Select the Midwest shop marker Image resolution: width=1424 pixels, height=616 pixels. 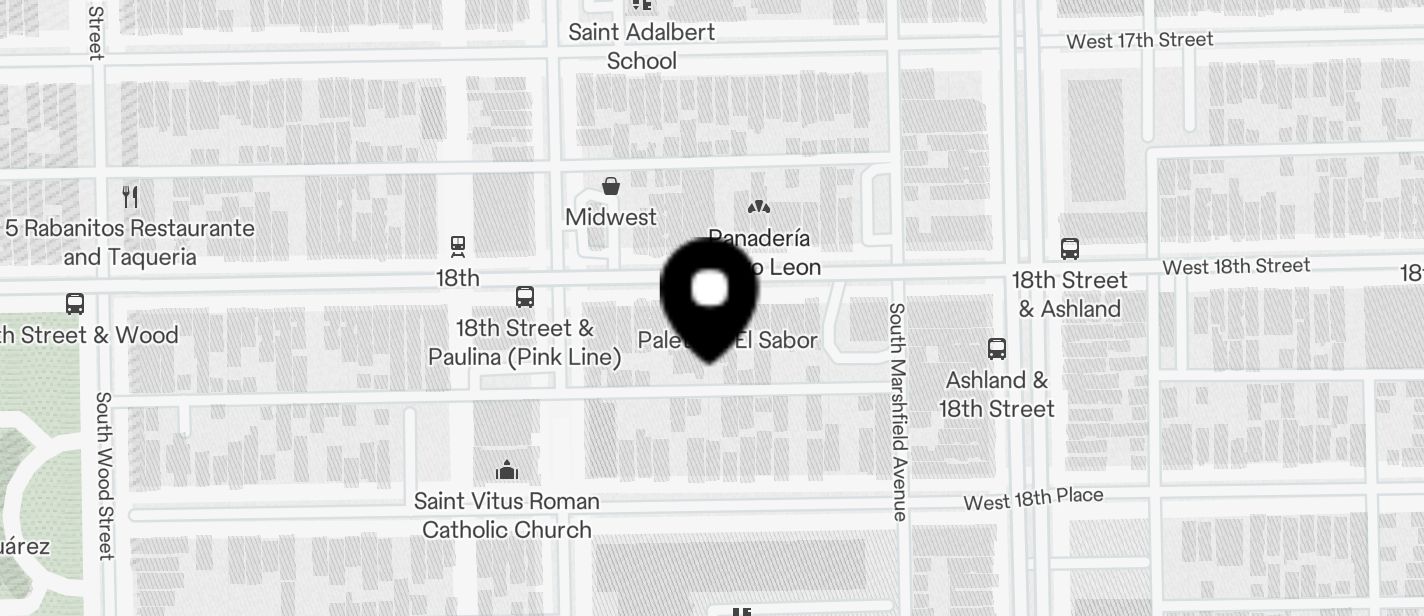pyautogui.click(x=610, y=187)
